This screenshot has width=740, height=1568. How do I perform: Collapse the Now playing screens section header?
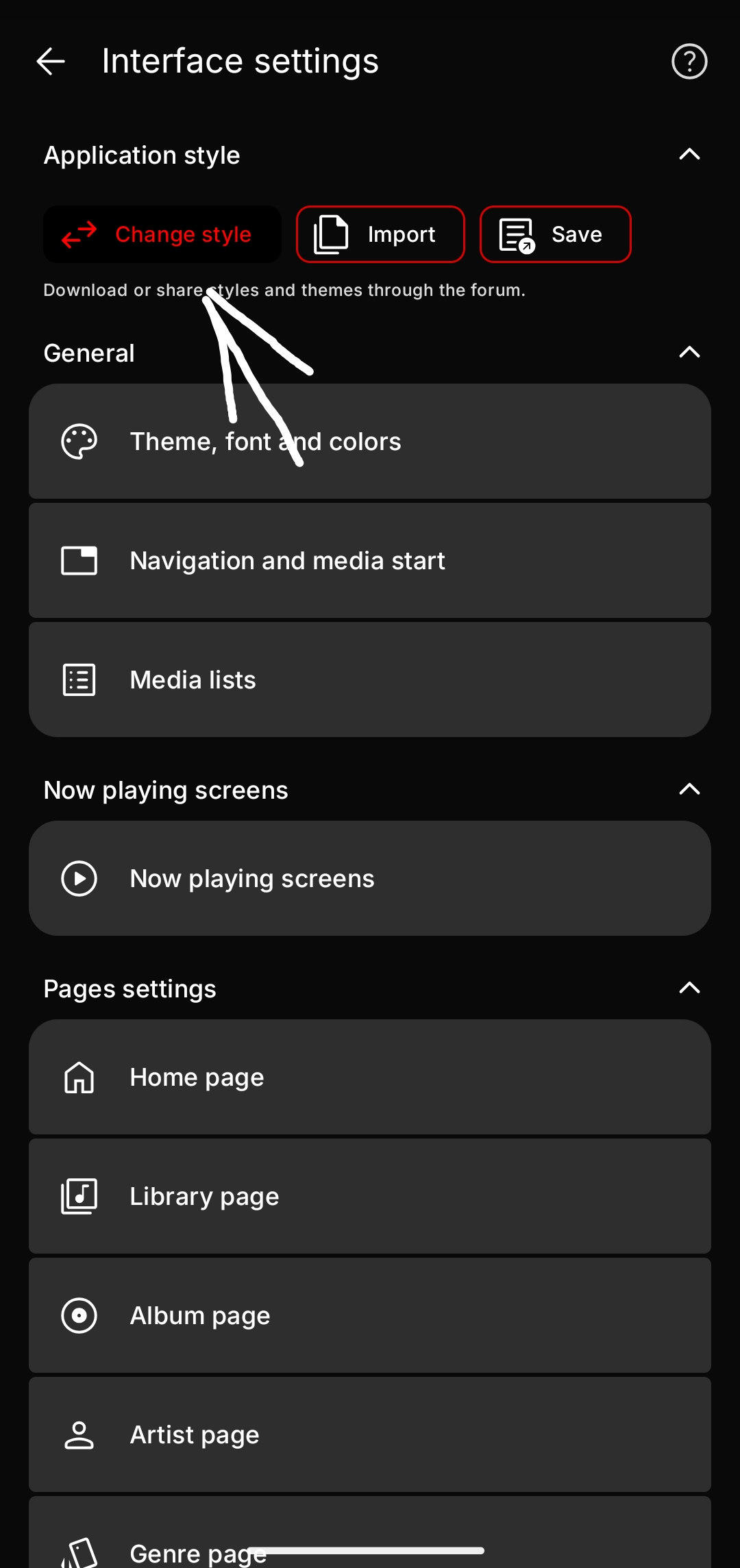(689, 790)
